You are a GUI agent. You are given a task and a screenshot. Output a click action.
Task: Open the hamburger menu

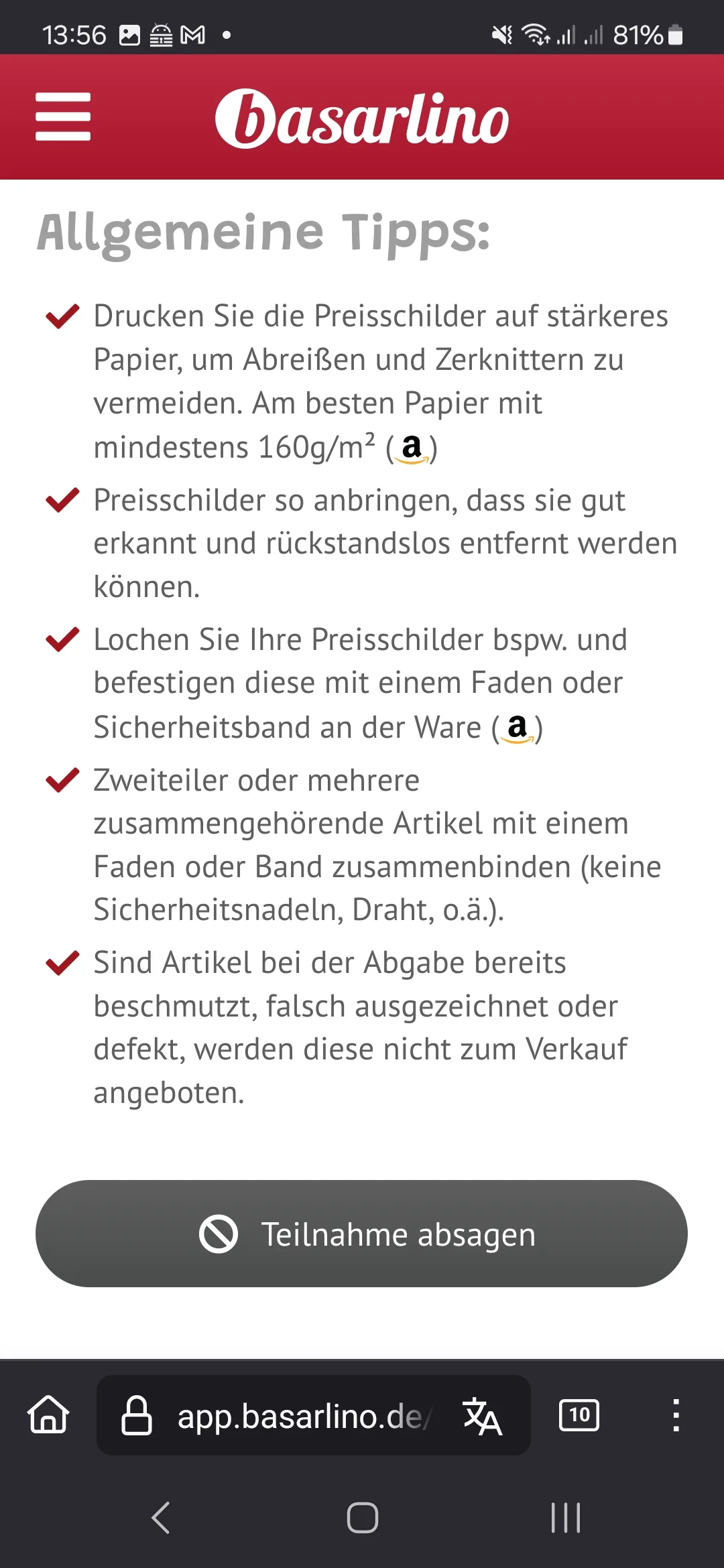63,117
